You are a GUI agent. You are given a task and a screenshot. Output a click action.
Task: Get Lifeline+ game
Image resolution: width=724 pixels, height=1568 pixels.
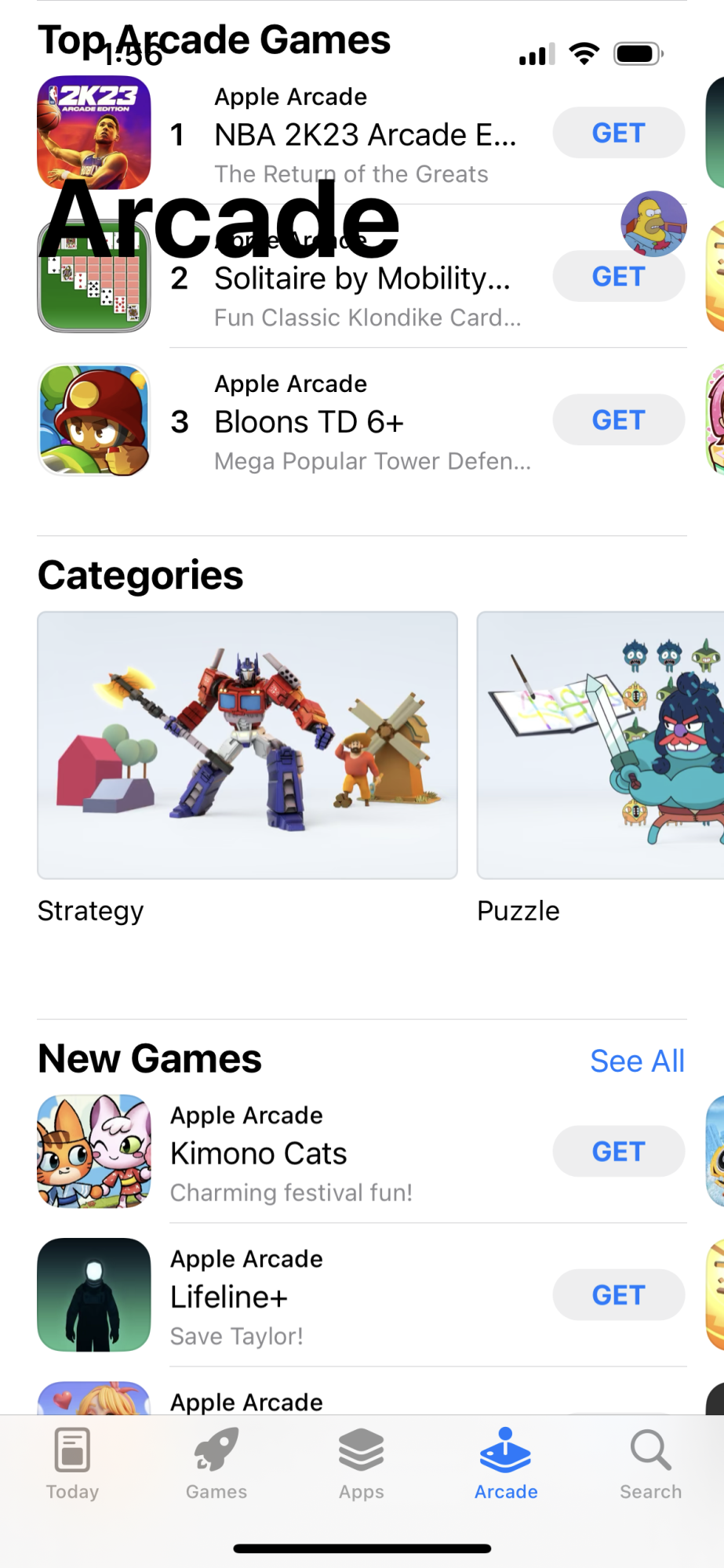[x=618, y=1295]
